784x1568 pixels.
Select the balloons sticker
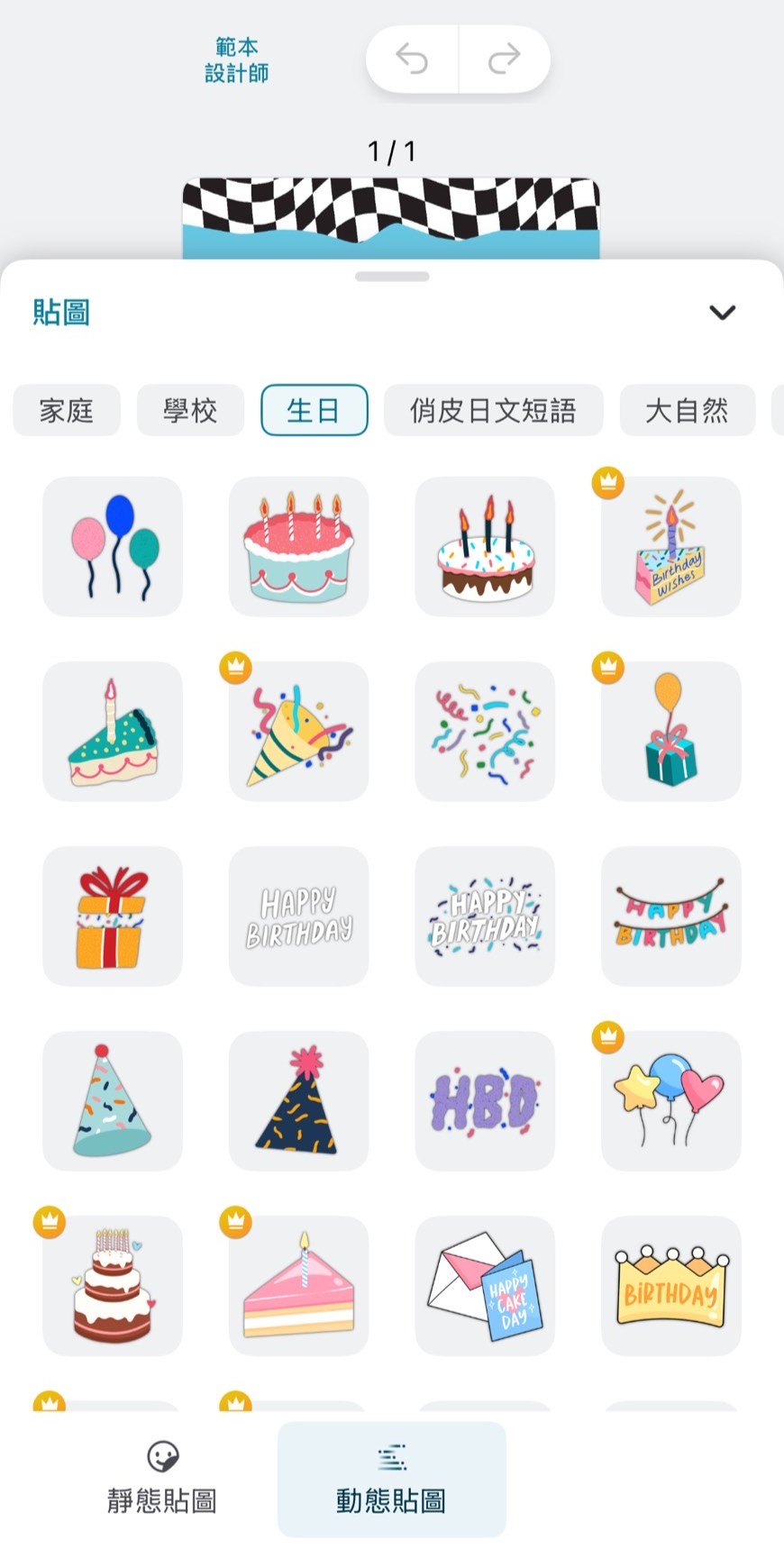(112, 547)
